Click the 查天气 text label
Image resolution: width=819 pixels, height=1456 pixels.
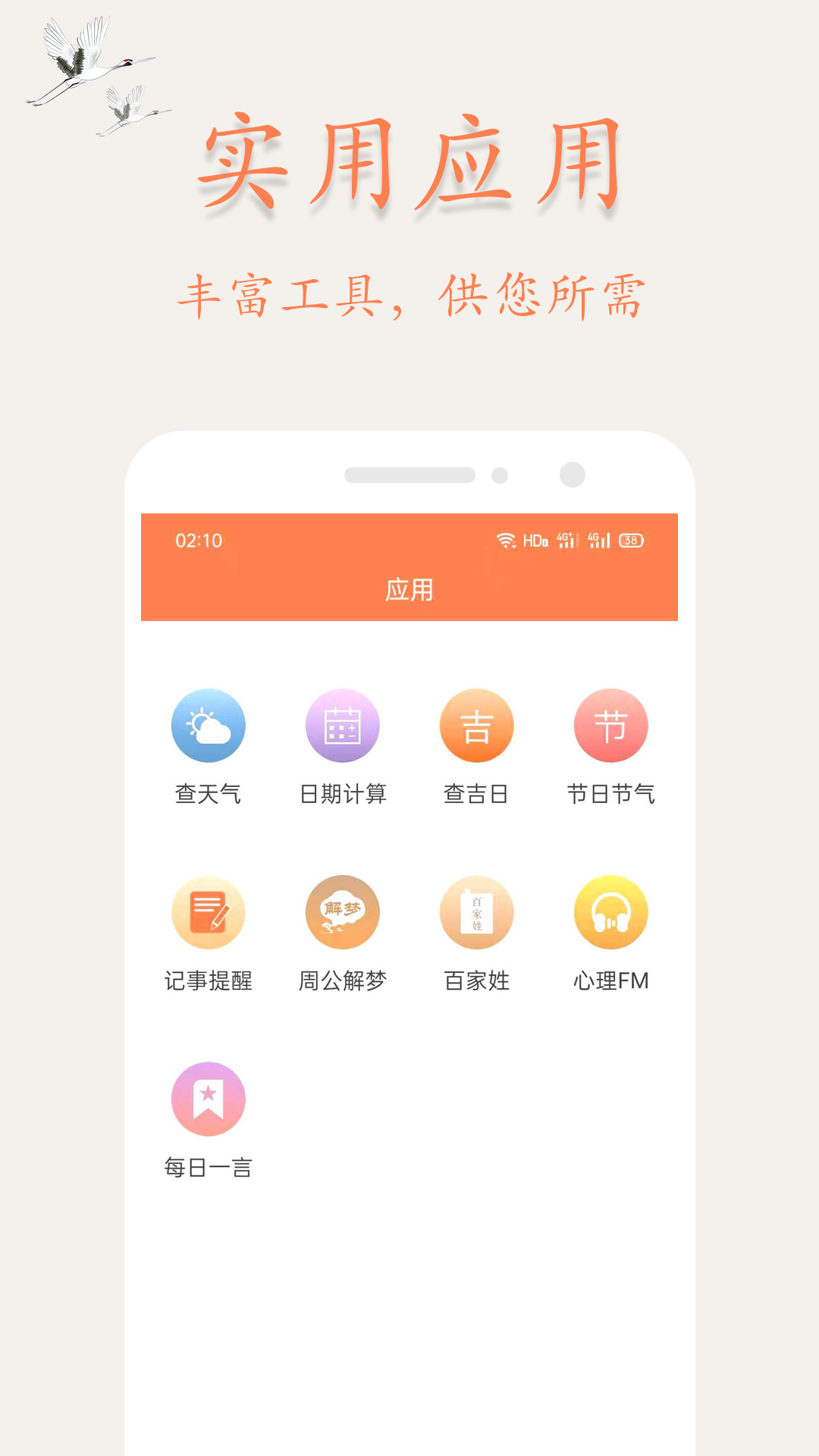coord(209,794)
